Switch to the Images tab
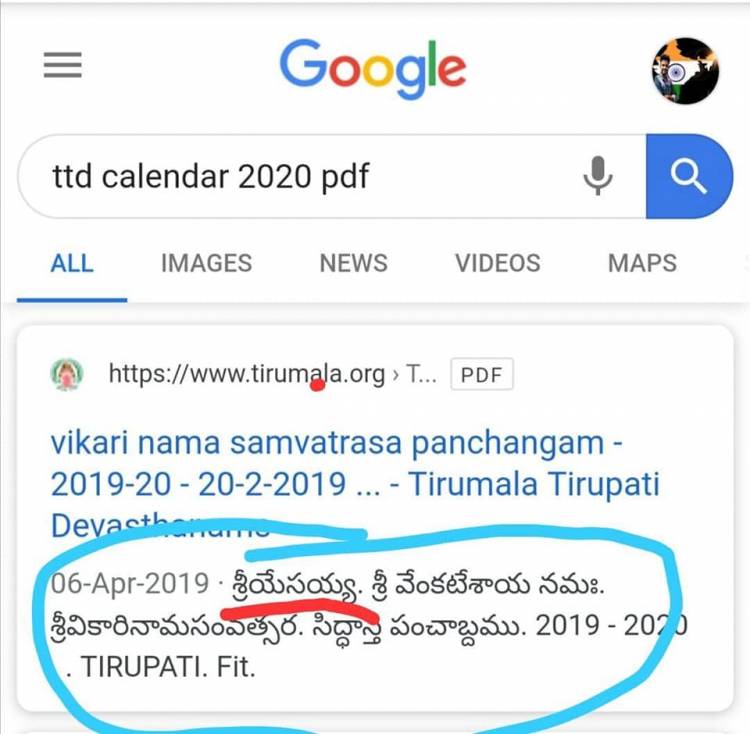This screenshot has height=734, width=750. [x=206, y=263]
